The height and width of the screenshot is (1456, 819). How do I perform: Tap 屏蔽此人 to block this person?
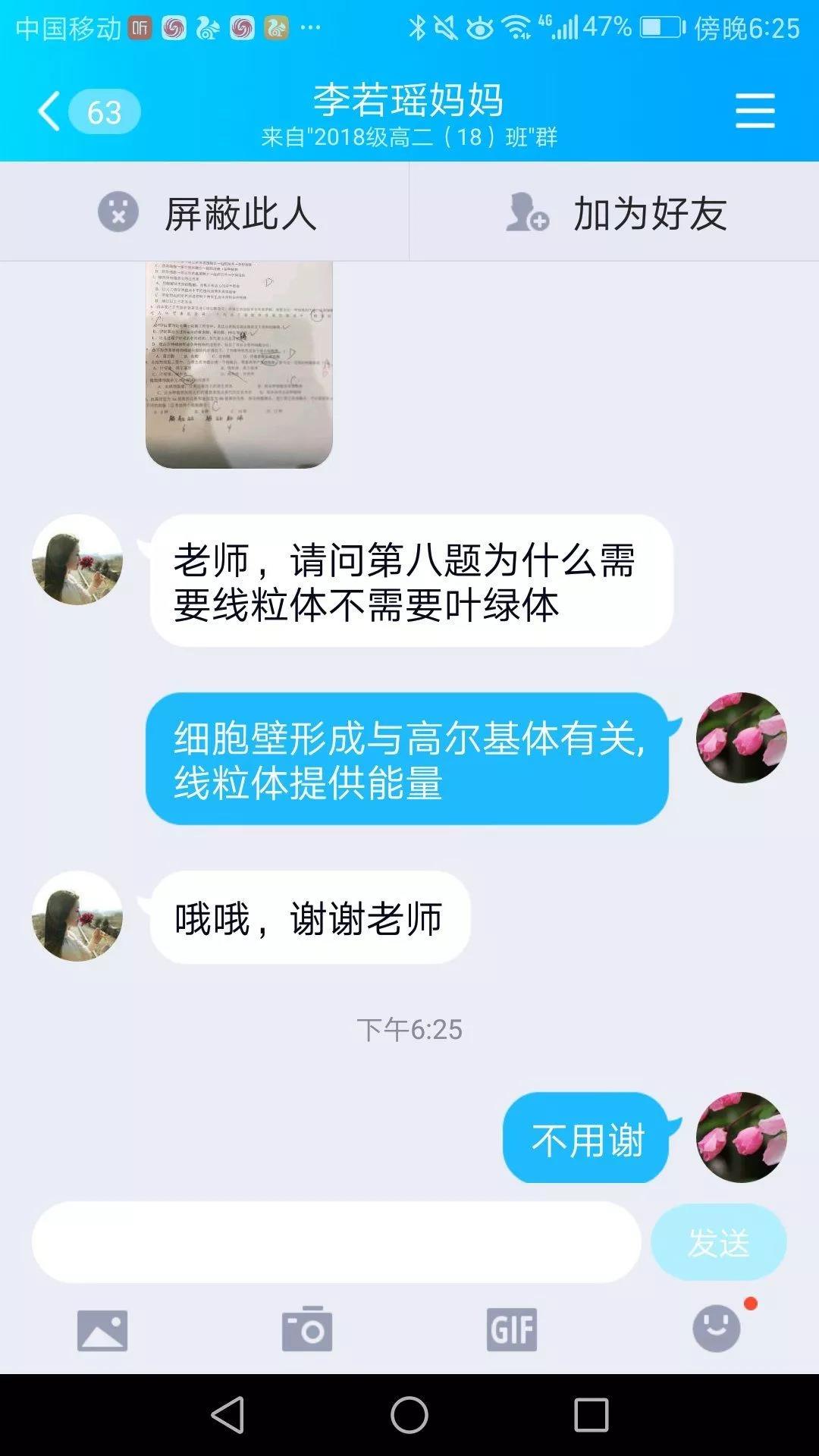(x=206, y=212)
